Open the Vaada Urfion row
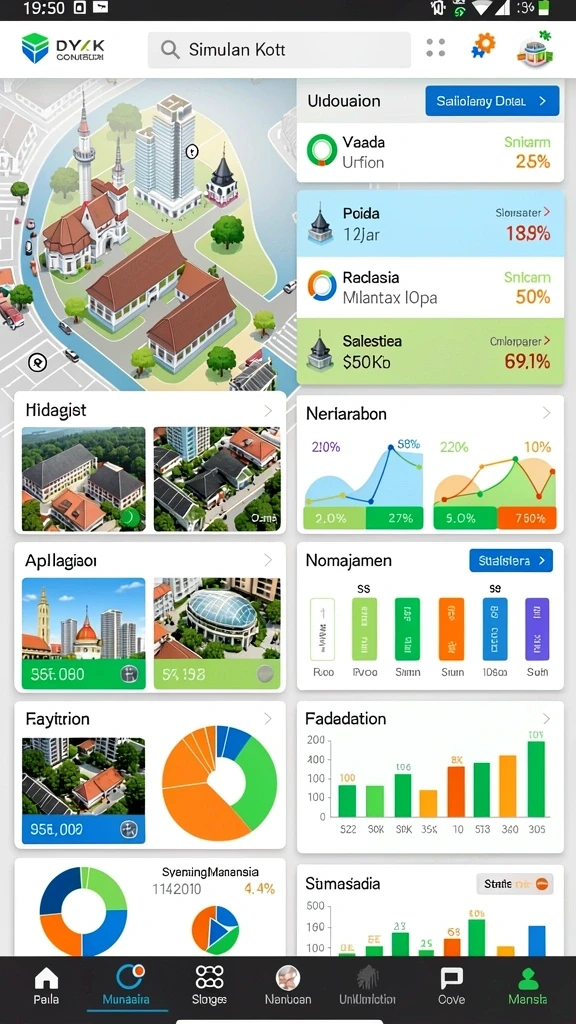The height and width of the screenshot is (1024, 576). [430, 152]
